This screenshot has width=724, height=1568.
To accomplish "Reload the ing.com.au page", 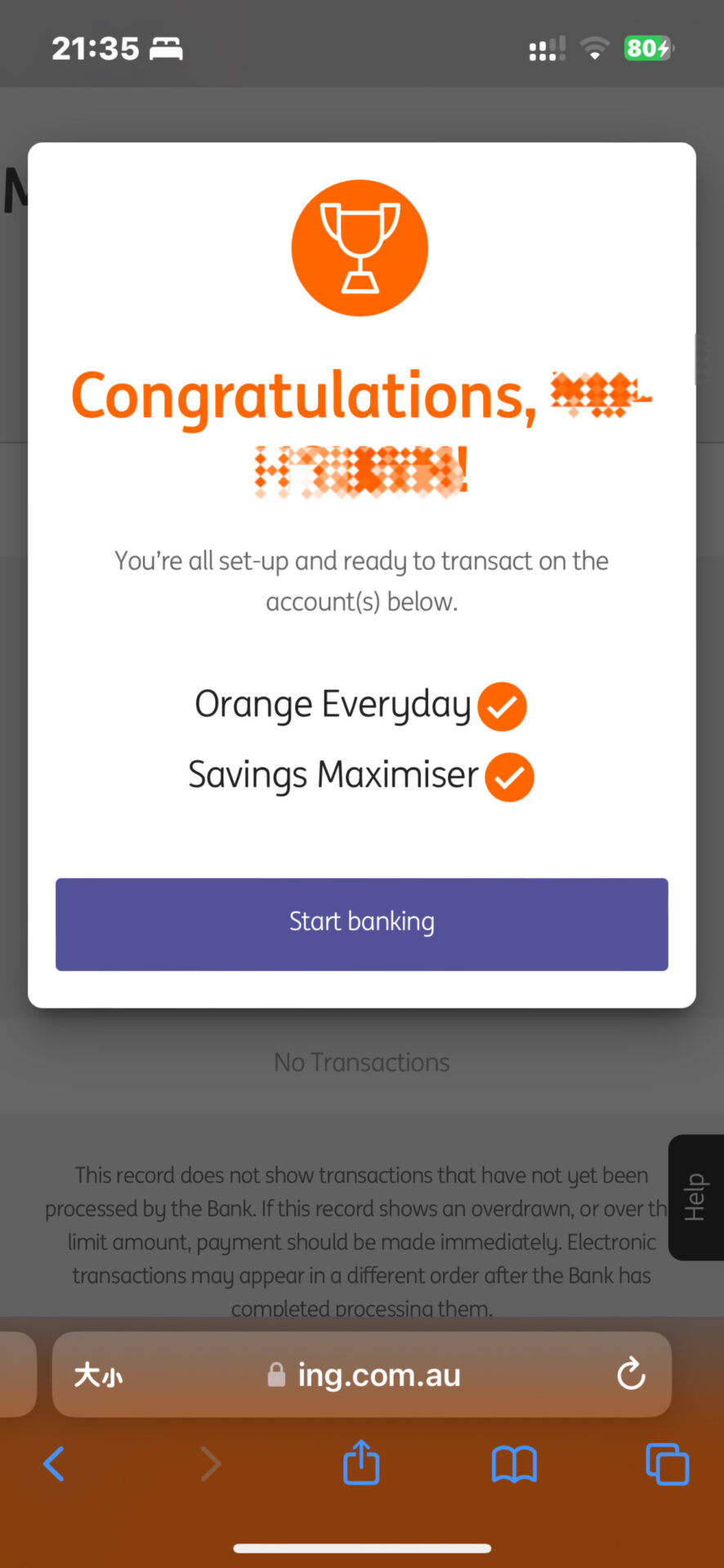I will pyautogui.click(x=631, y=1374).
